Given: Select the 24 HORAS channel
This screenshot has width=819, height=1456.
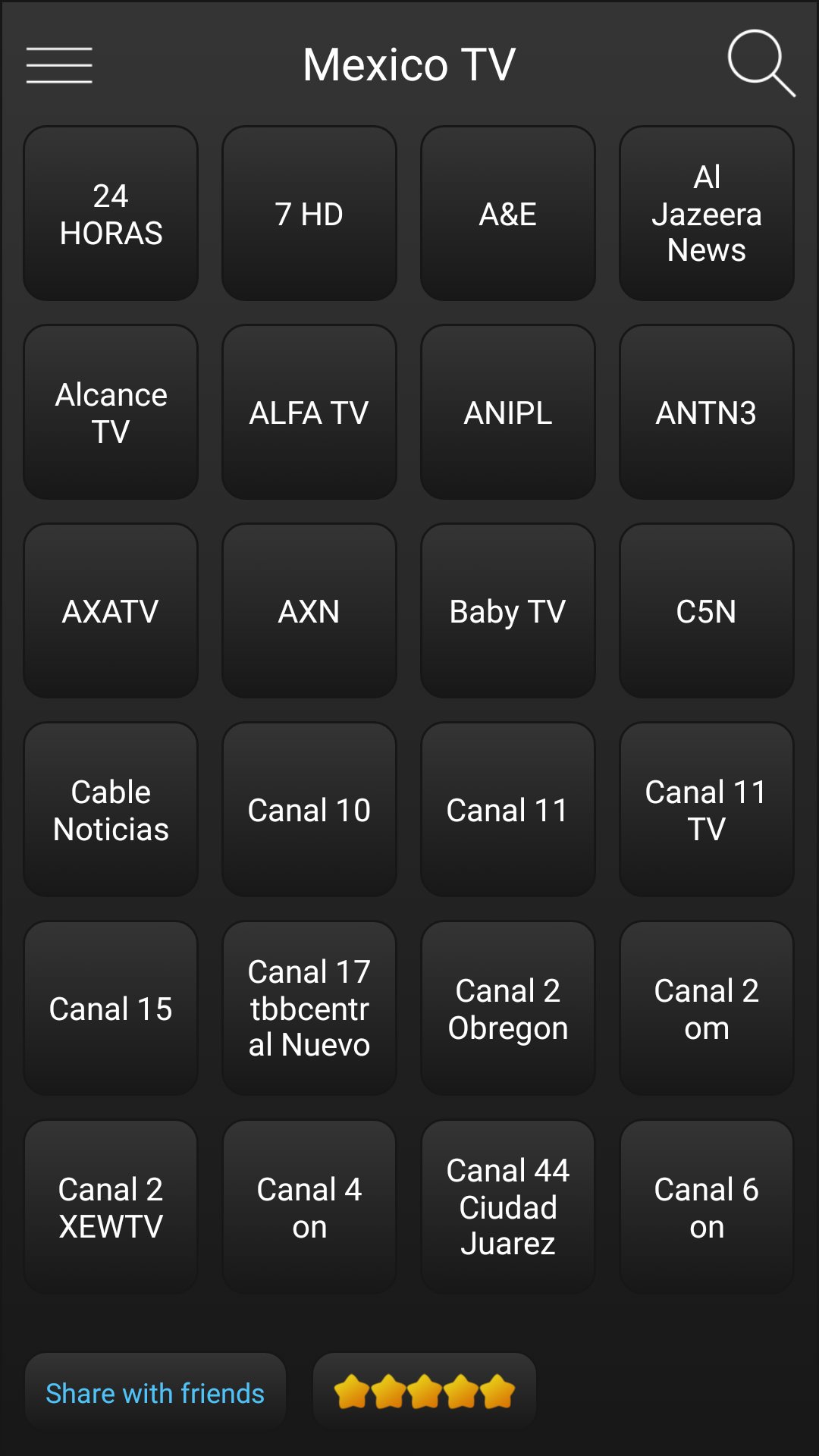Looking at the screenshot, I should (x=110, y=213).
